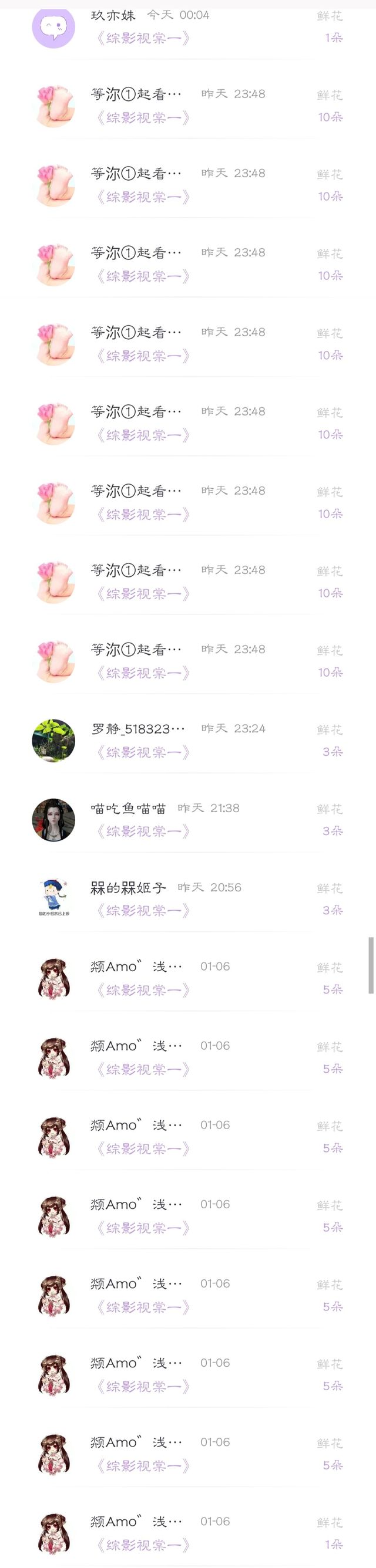
Task: Open 《综影视棠一》 link under 罗静_518323
Action: coord(143,752)
